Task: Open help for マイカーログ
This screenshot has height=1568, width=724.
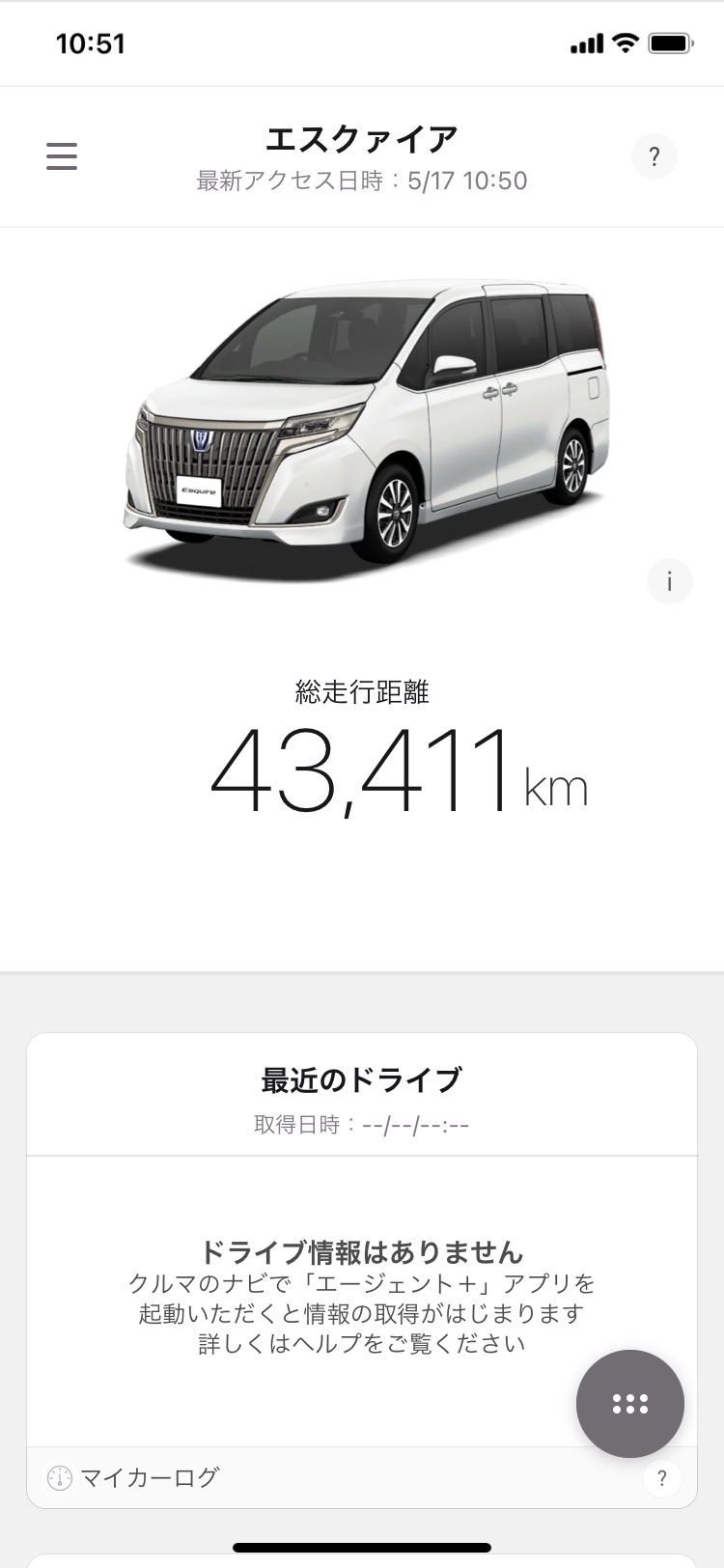Action: [x=661, y=1477]
